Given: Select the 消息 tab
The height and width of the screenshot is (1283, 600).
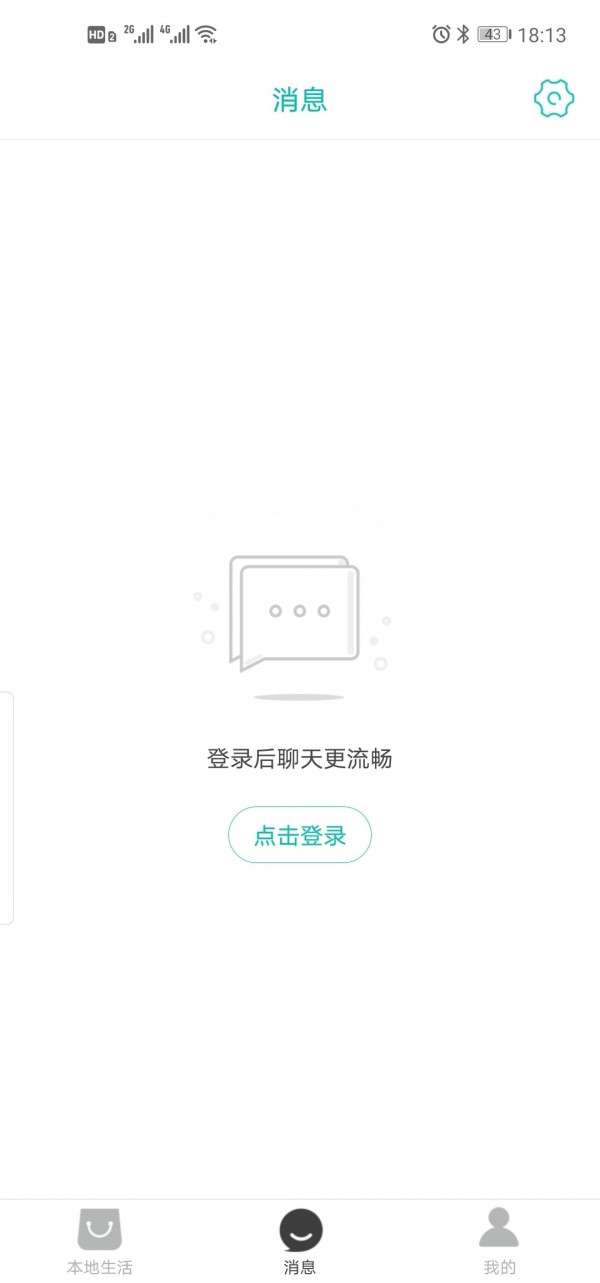Looking at the screenshot, I should click(x=300, y=1241).
